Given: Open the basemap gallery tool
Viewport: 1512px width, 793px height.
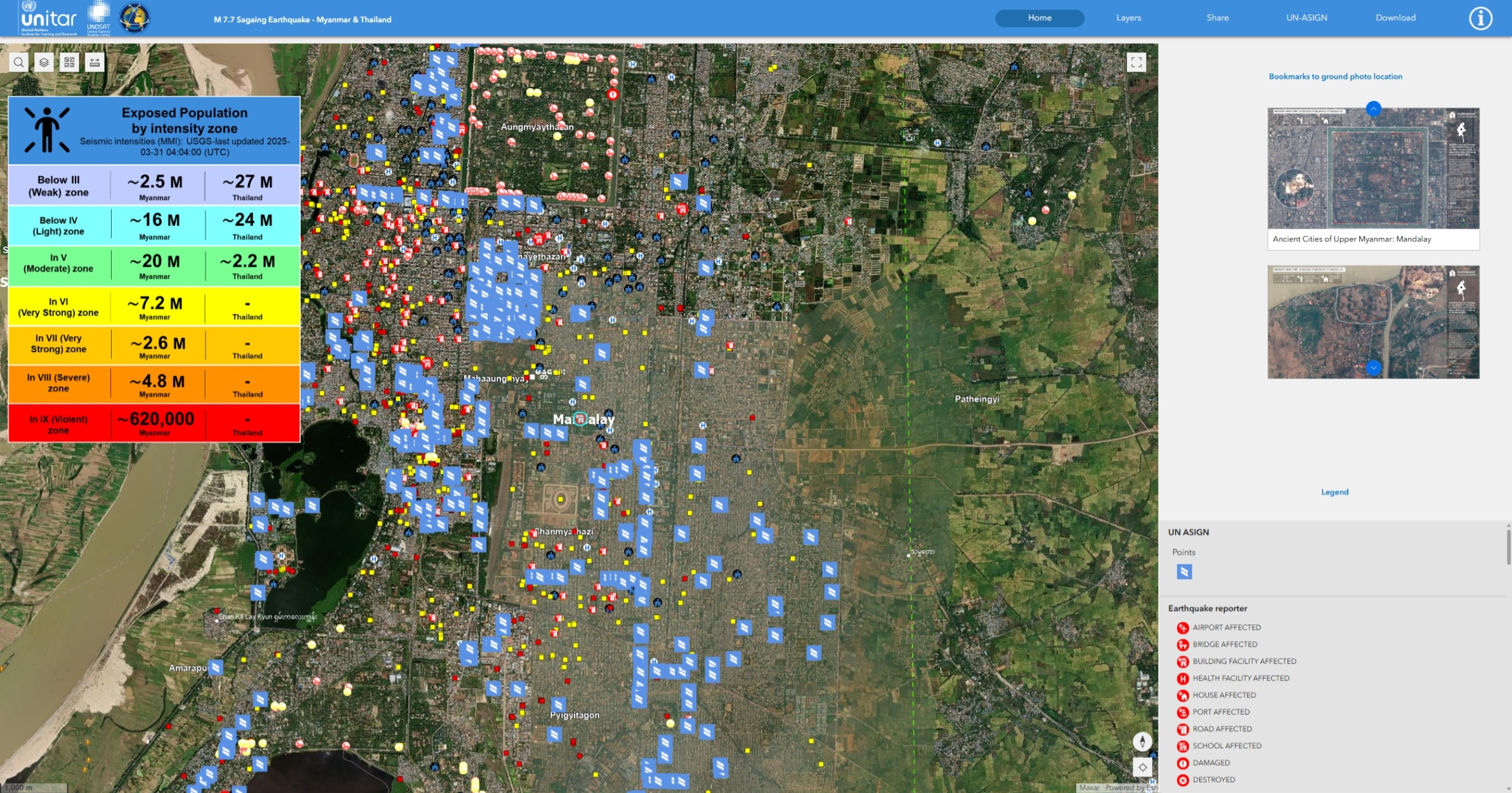Looking at the screenshot, I should (x=69, y=62).
